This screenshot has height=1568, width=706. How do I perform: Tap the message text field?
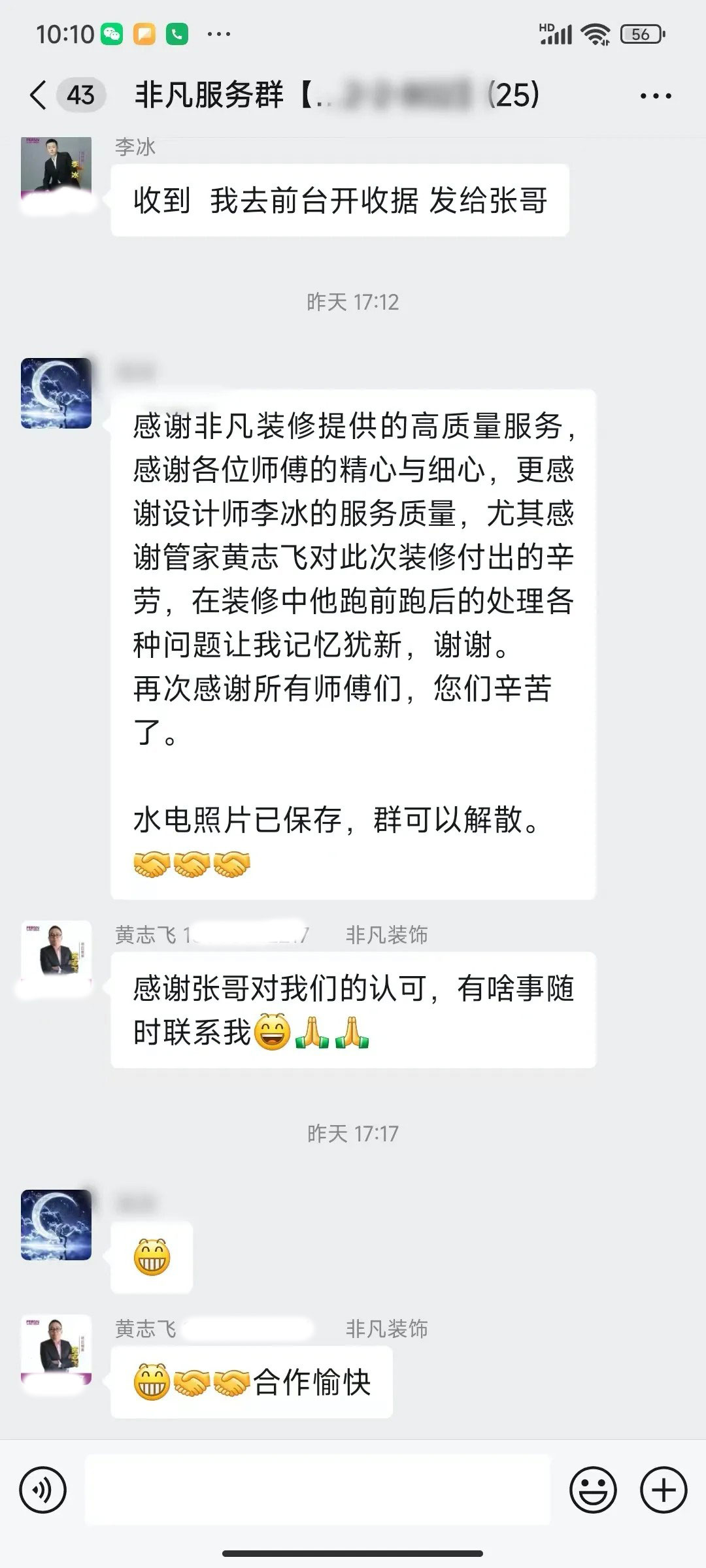click(318, 1491)
